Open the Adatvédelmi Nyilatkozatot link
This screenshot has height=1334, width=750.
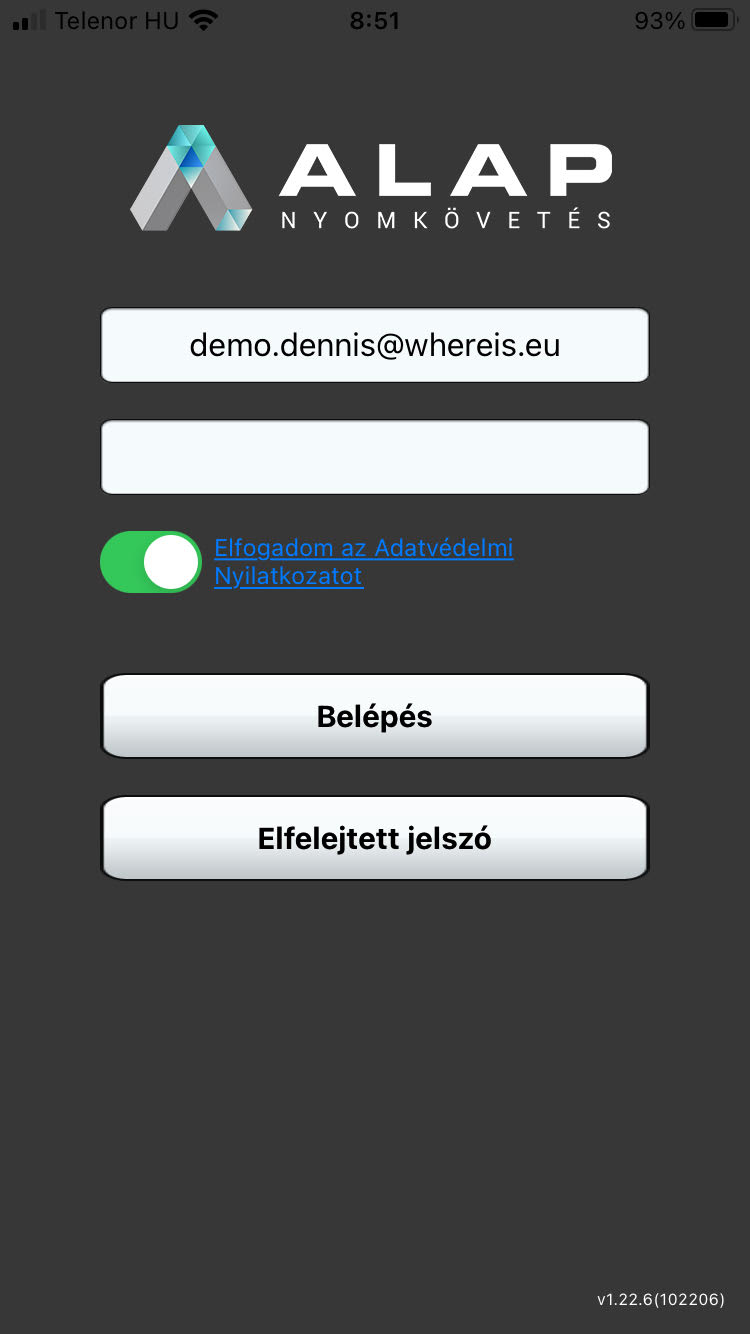point(363,561)
